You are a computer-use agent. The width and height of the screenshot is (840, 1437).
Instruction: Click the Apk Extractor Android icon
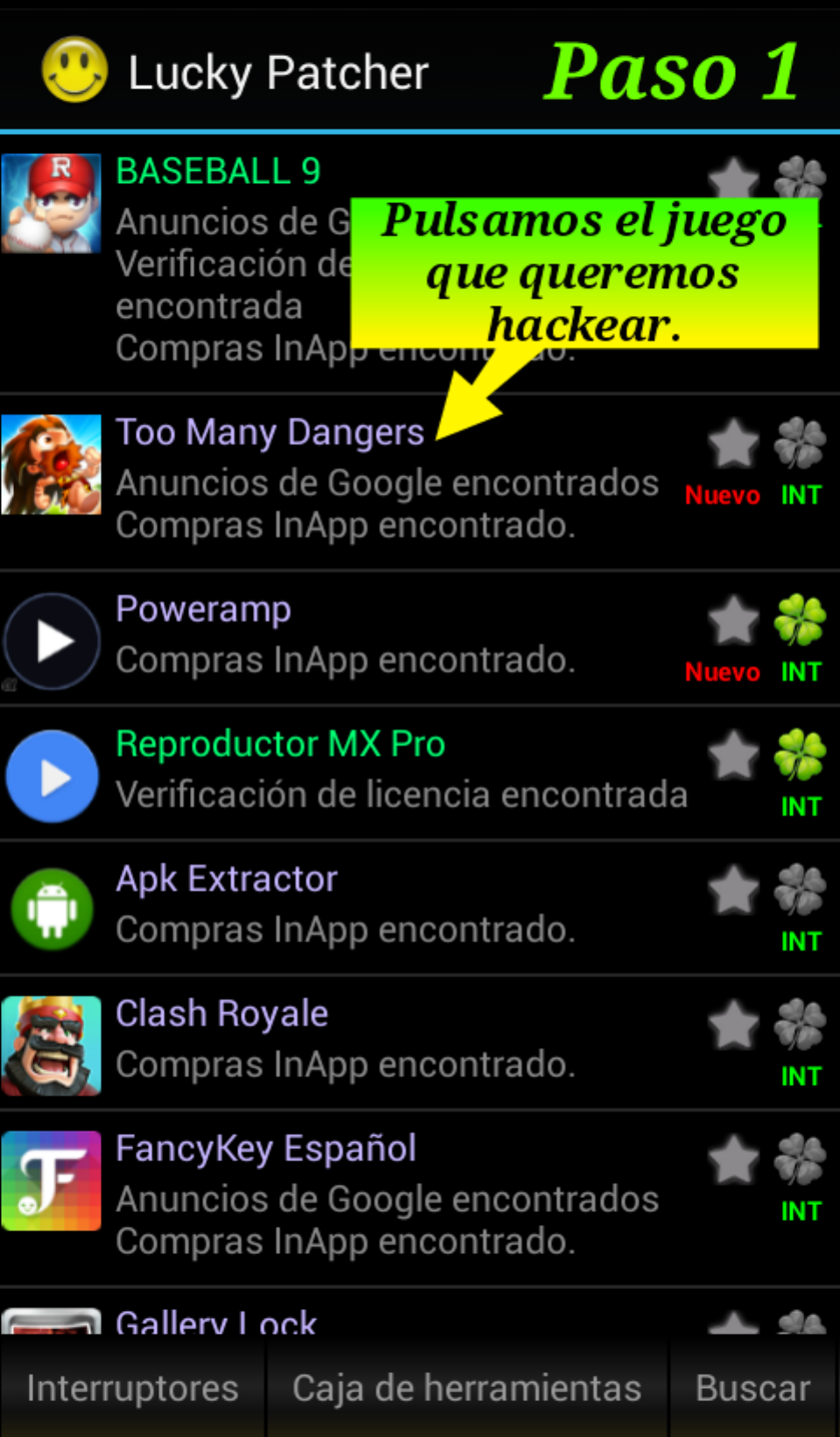51,909
